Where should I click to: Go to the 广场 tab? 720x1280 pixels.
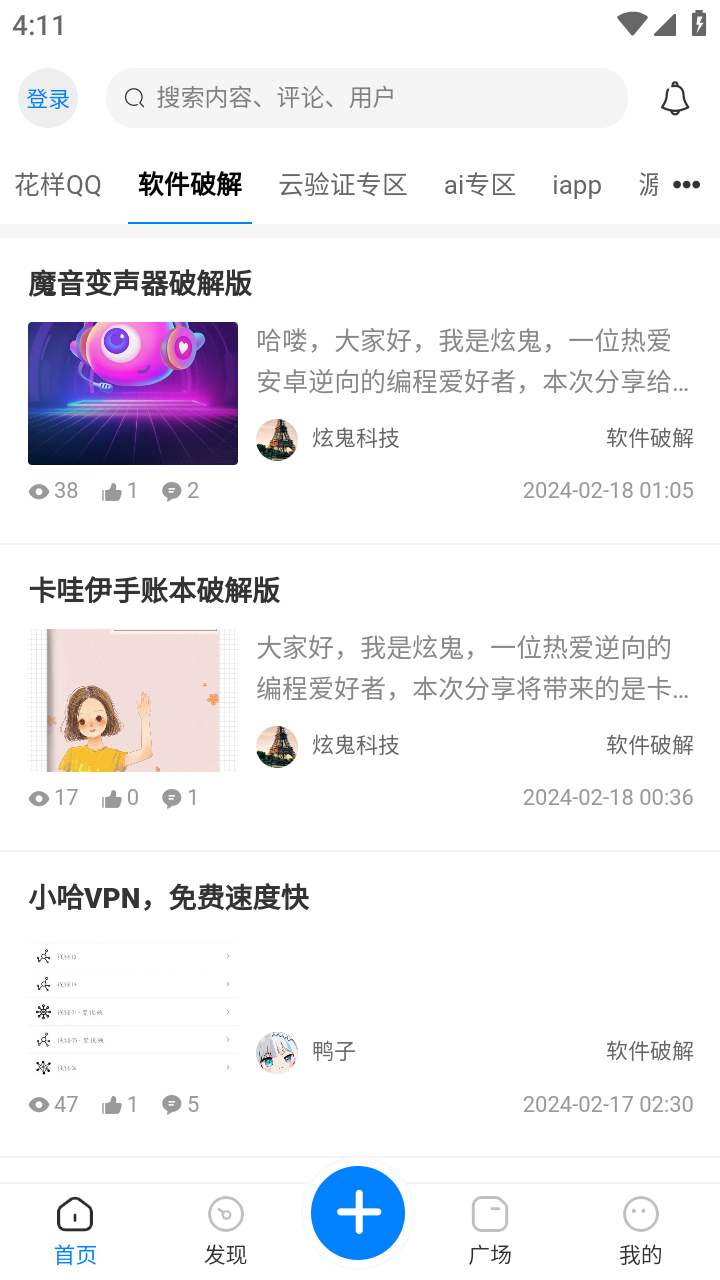[490, 1231]
